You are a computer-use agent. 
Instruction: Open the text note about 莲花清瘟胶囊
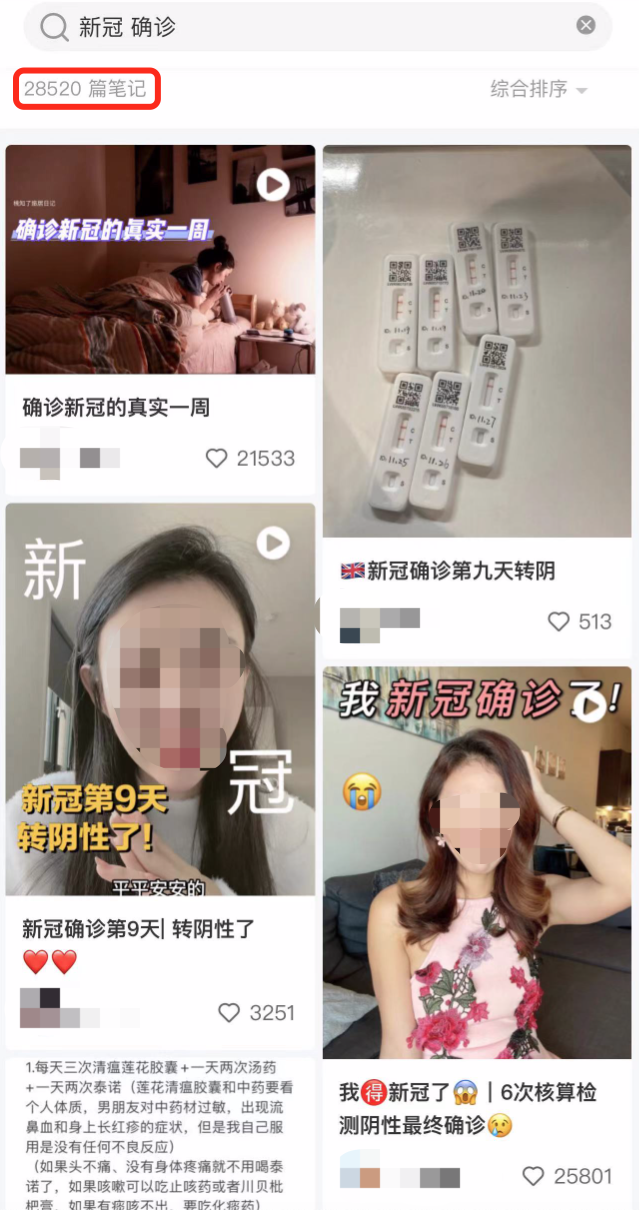click(160, 1130)
